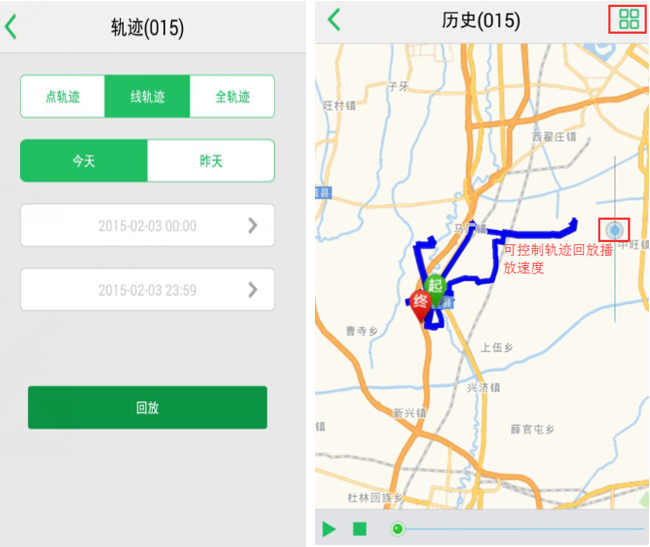The image size is (650, 547).
Task: Select 今天 as the date range
Action: coord(83,160)
